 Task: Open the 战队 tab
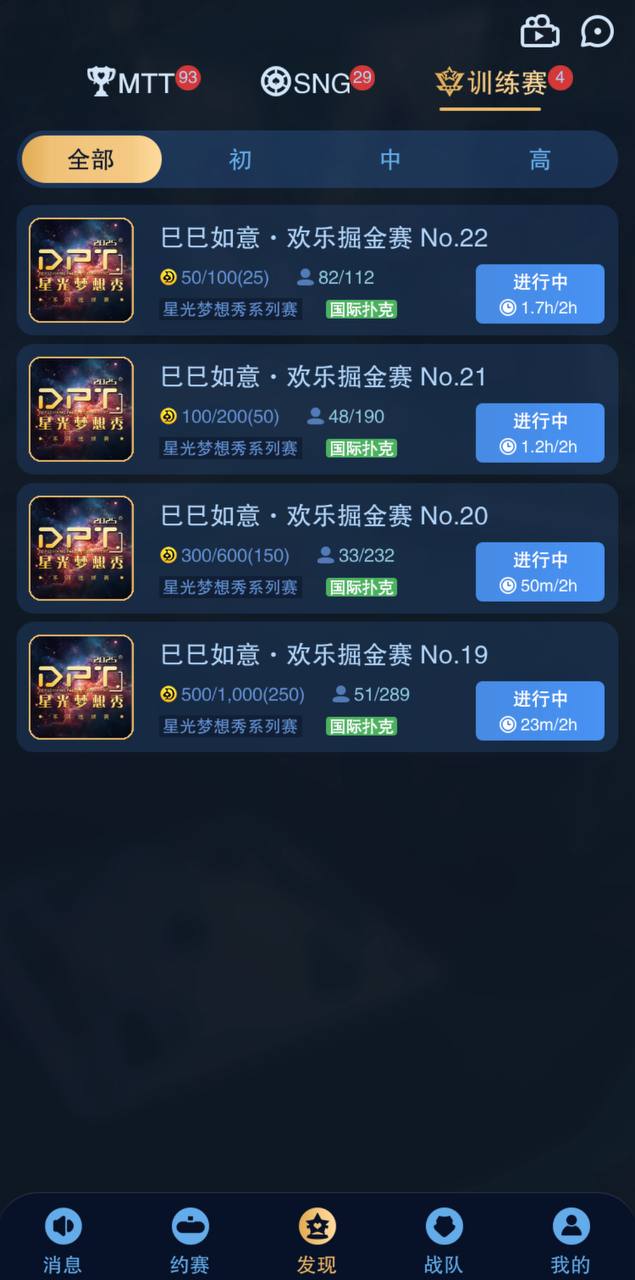(444, 1240)
